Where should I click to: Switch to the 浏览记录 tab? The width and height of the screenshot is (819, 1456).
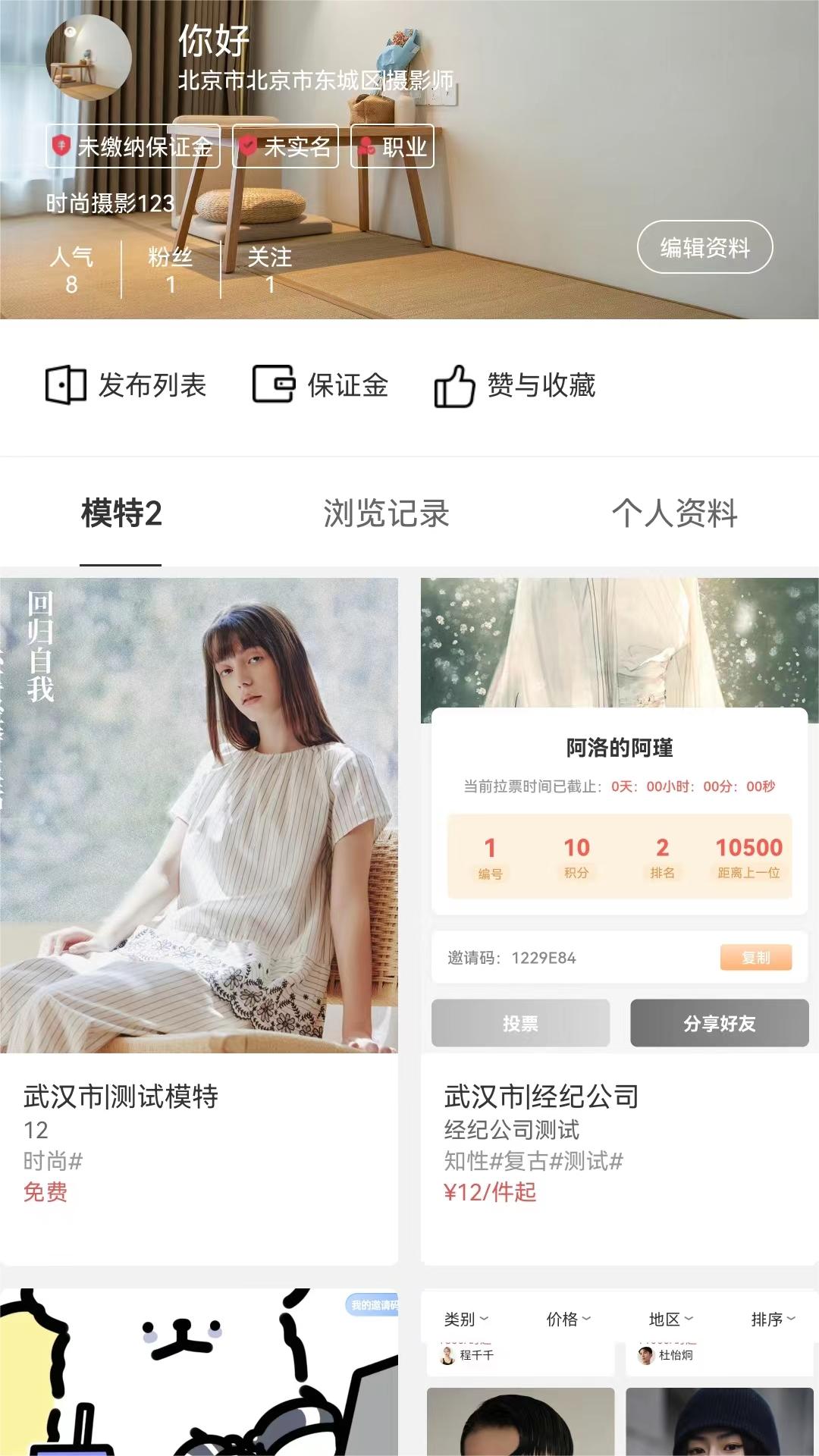point(386,513)
